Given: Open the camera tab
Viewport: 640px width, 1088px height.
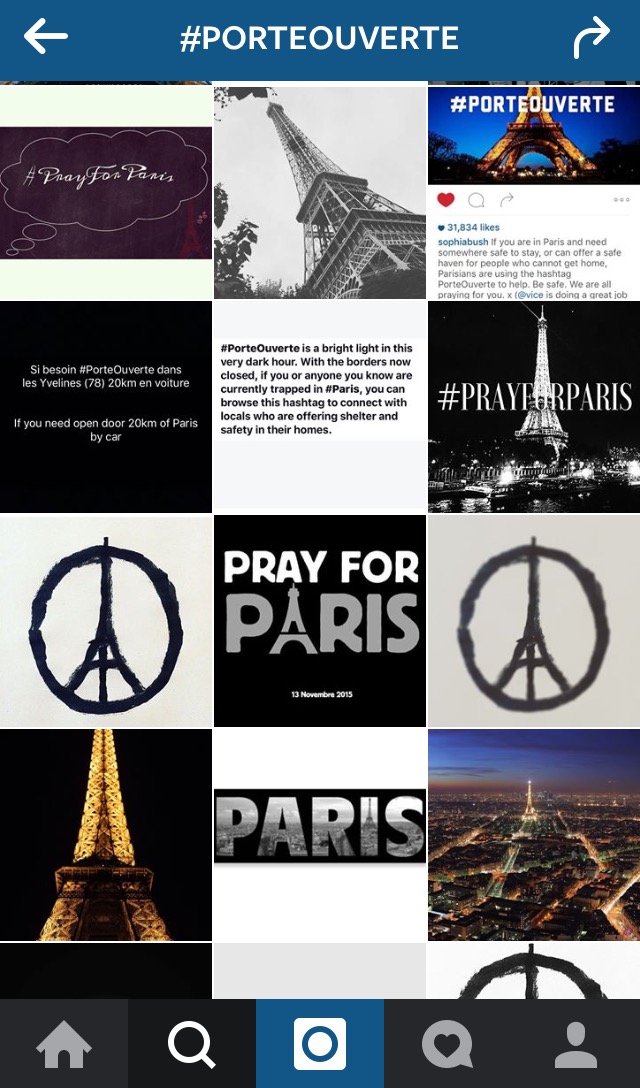Looking at the screenshot, I should (320, 1044).
